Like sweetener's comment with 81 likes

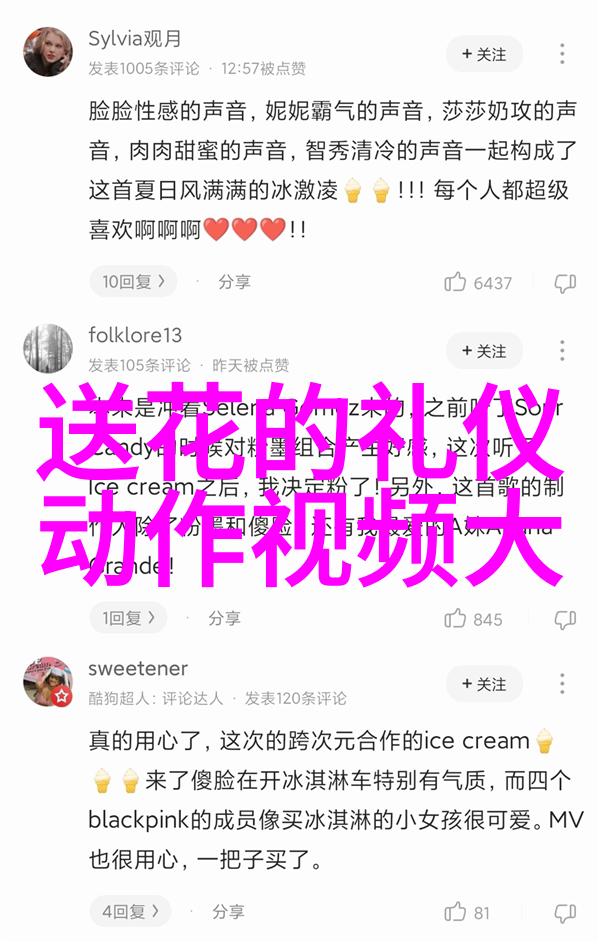[457, 912]
